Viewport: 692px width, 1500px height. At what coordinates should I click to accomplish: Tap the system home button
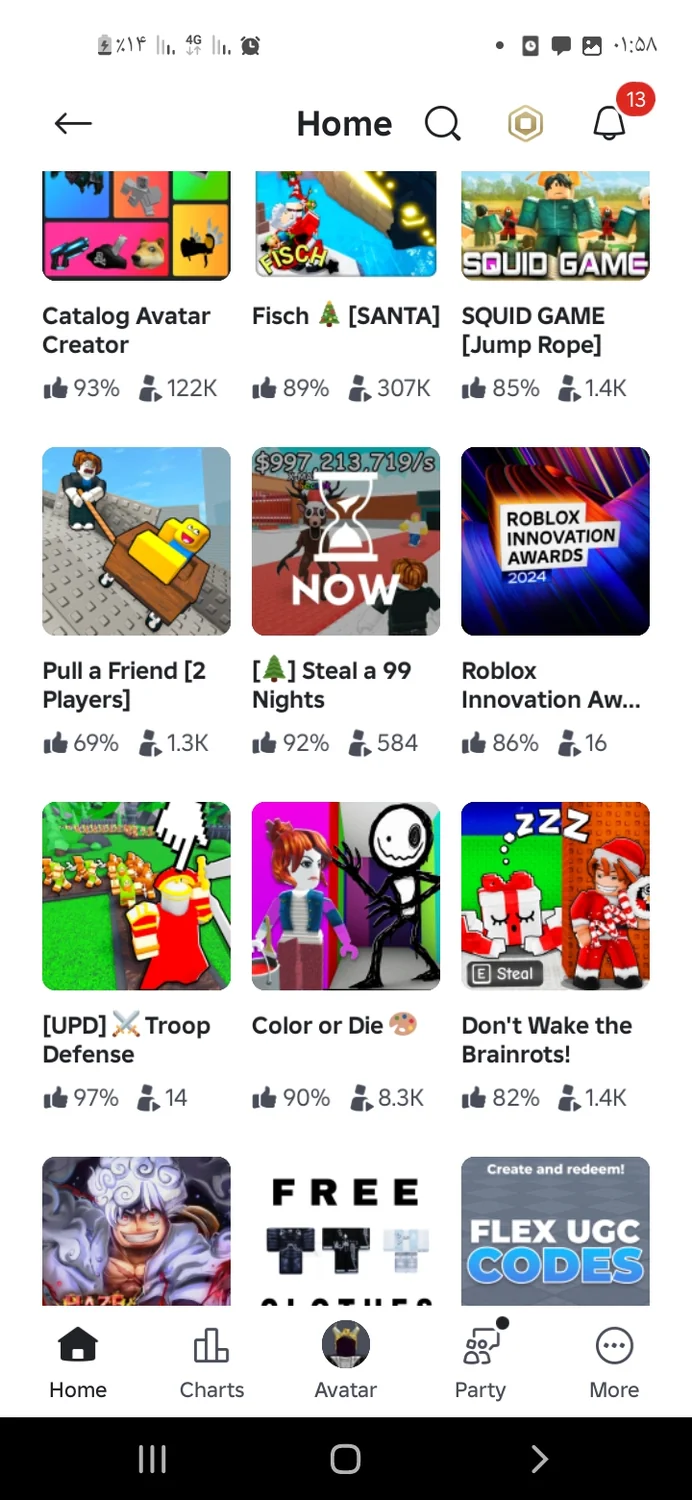coord(345,1459)
